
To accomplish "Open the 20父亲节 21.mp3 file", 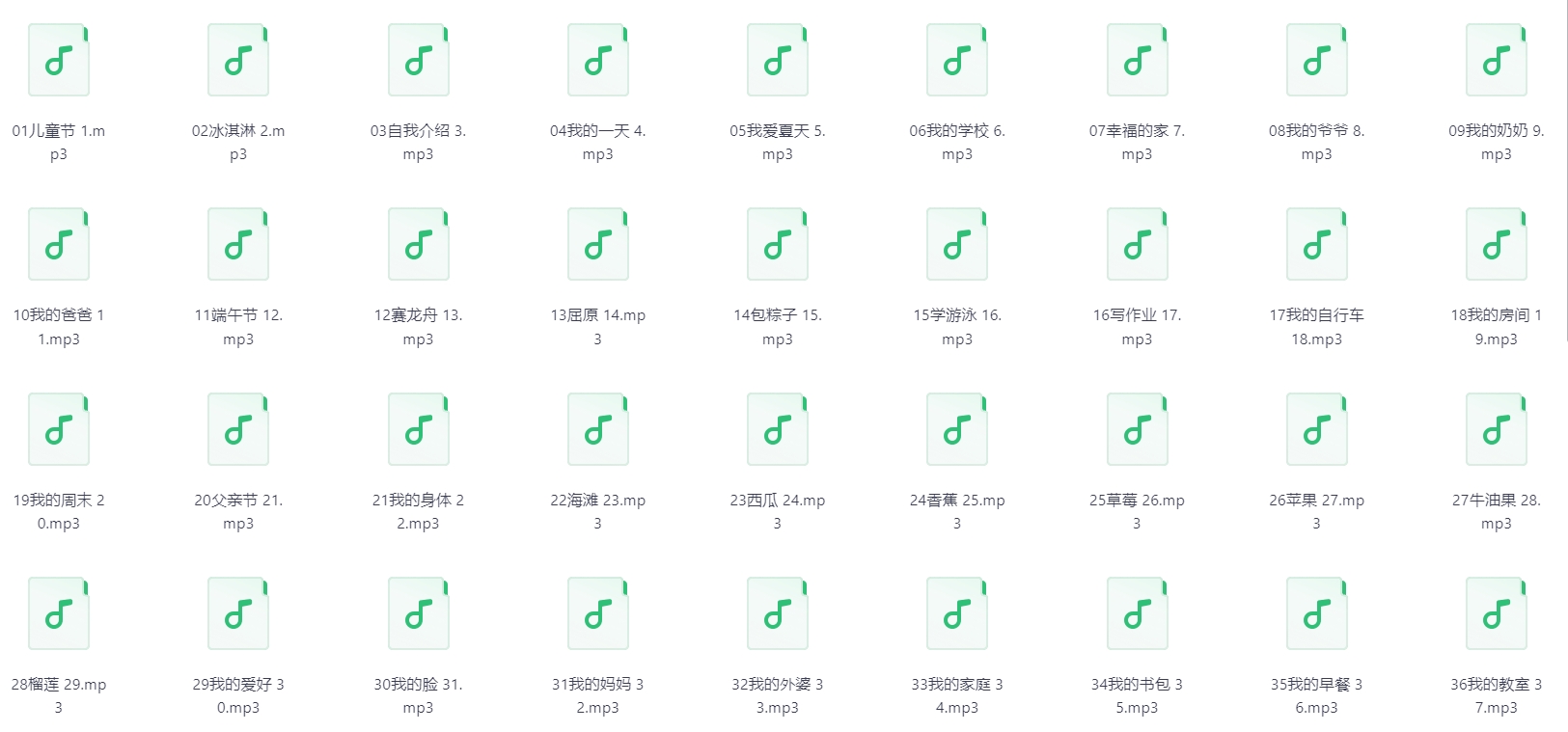I will tap(238, 430).
